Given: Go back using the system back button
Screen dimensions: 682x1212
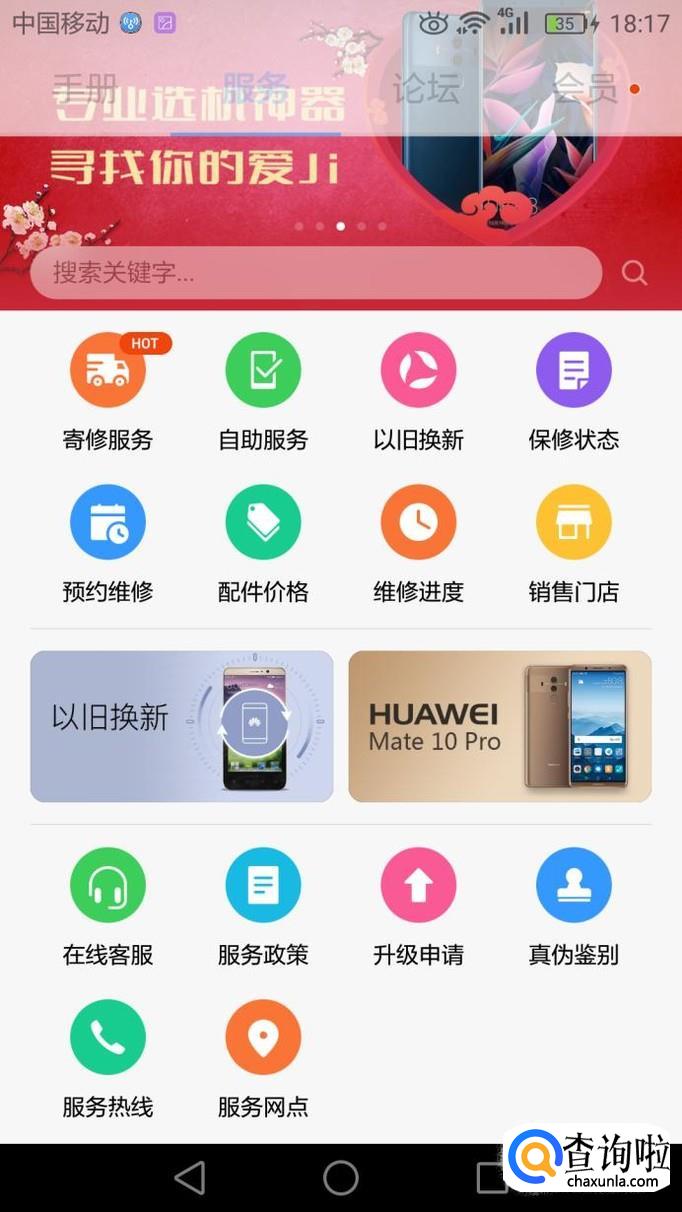Looking at the screenshot, I should pos(190,1178).
